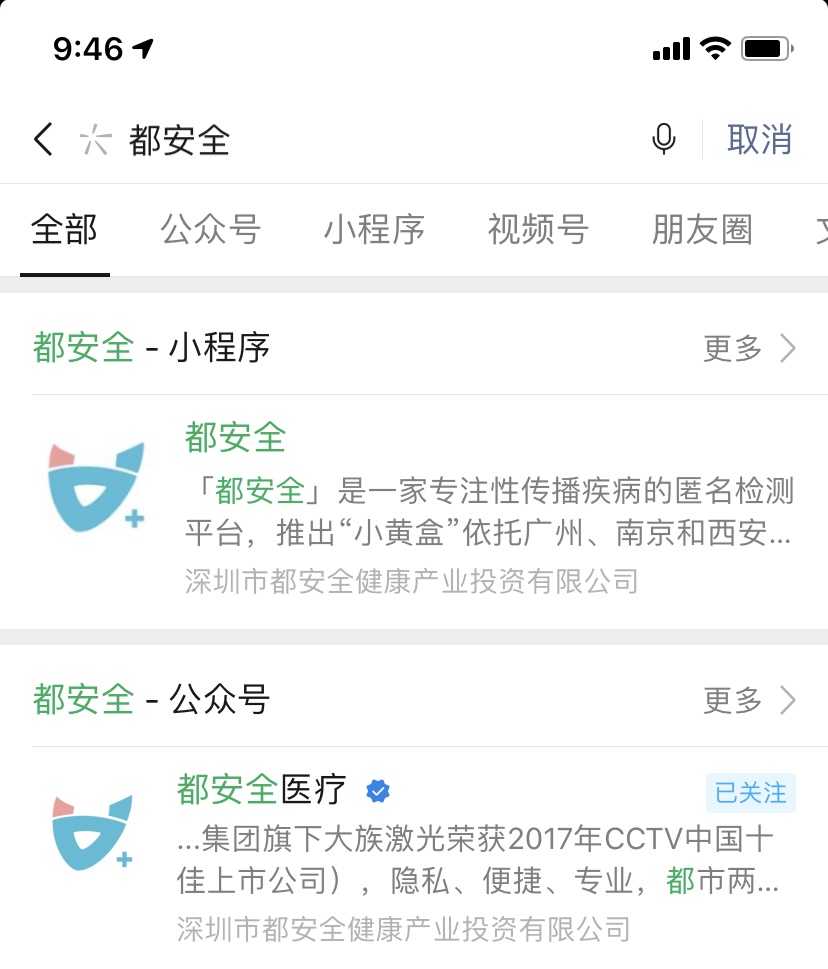Image resolution: width=828 pixels, height=969 pixels.
Task: Open the 都安全 mini program result
Action: pyautogui.click(x=400, y=490)
